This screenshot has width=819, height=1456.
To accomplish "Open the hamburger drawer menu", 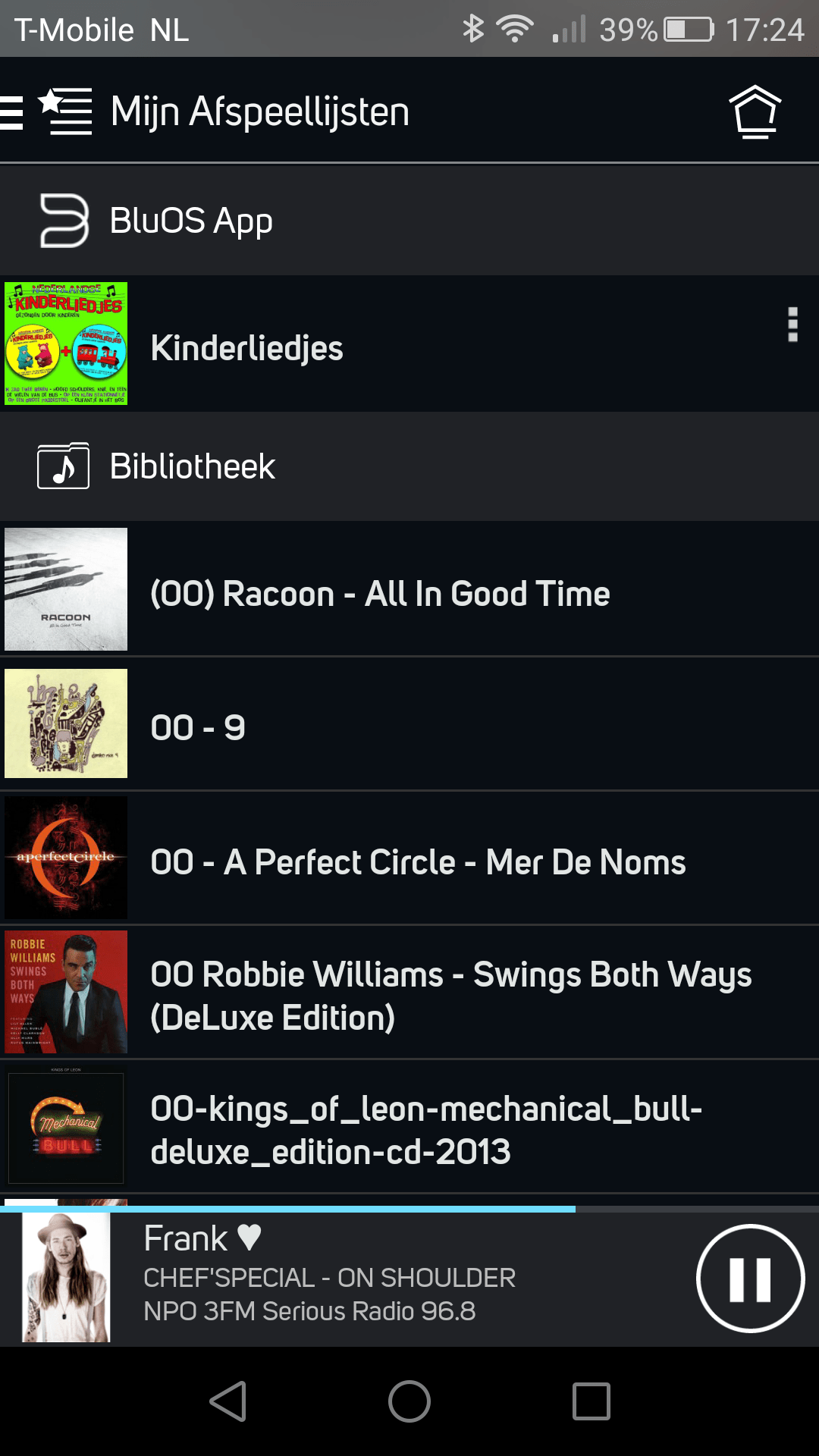I will click(x=11, y=112).
